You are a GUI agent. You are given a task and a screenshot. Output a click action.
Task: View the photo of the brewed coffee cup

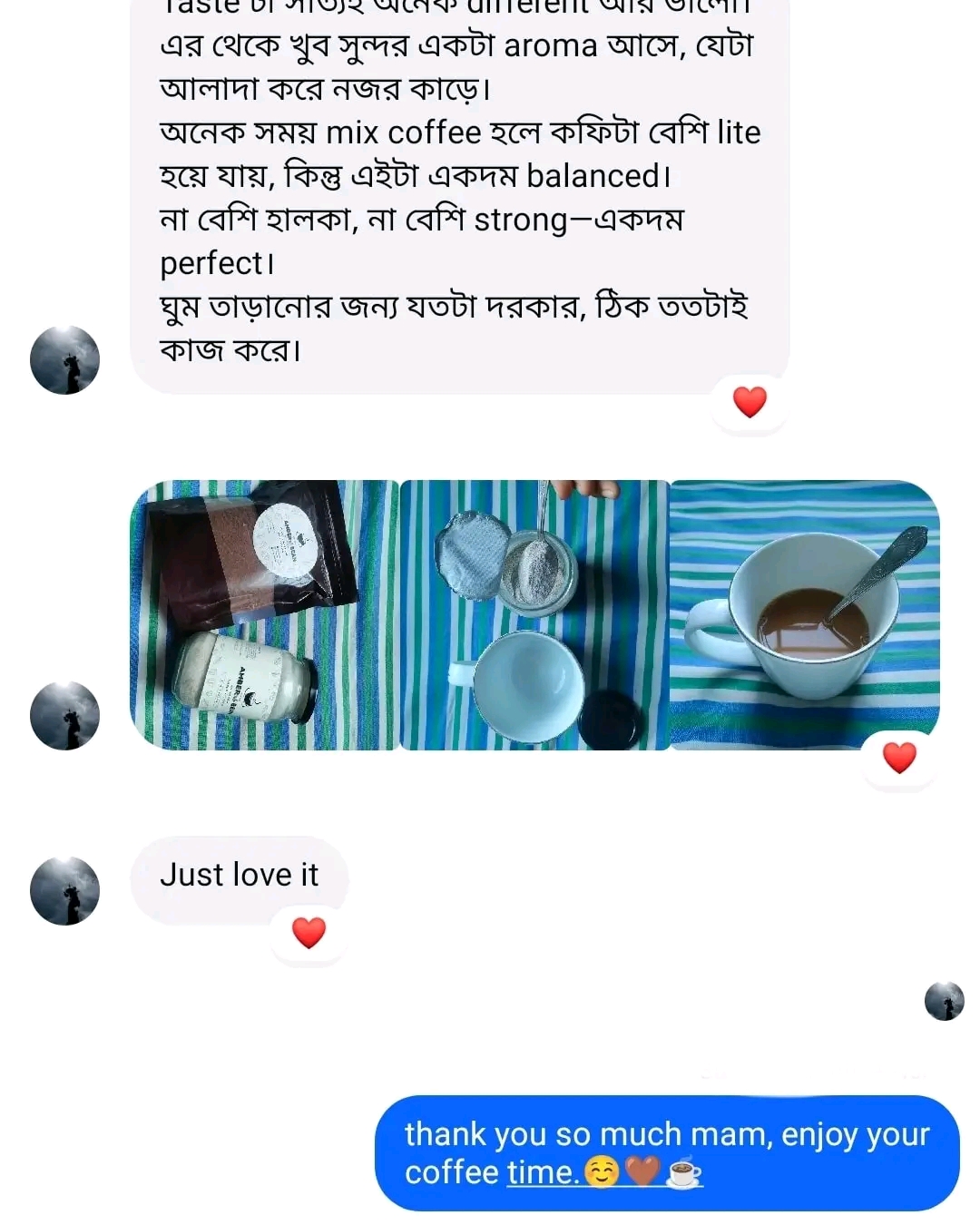coord(804,615)
